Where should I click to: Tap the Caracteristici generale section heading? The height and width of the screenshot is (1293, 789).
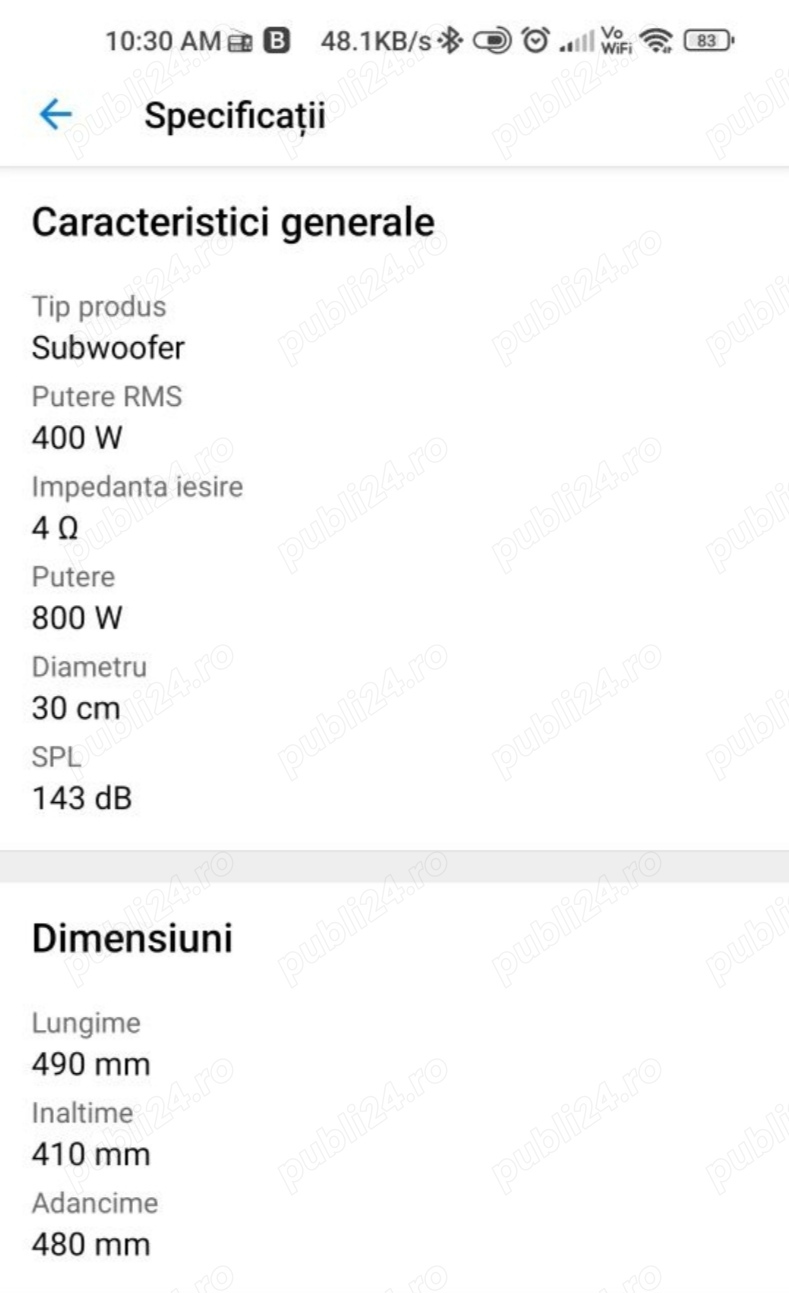point(233,221)
